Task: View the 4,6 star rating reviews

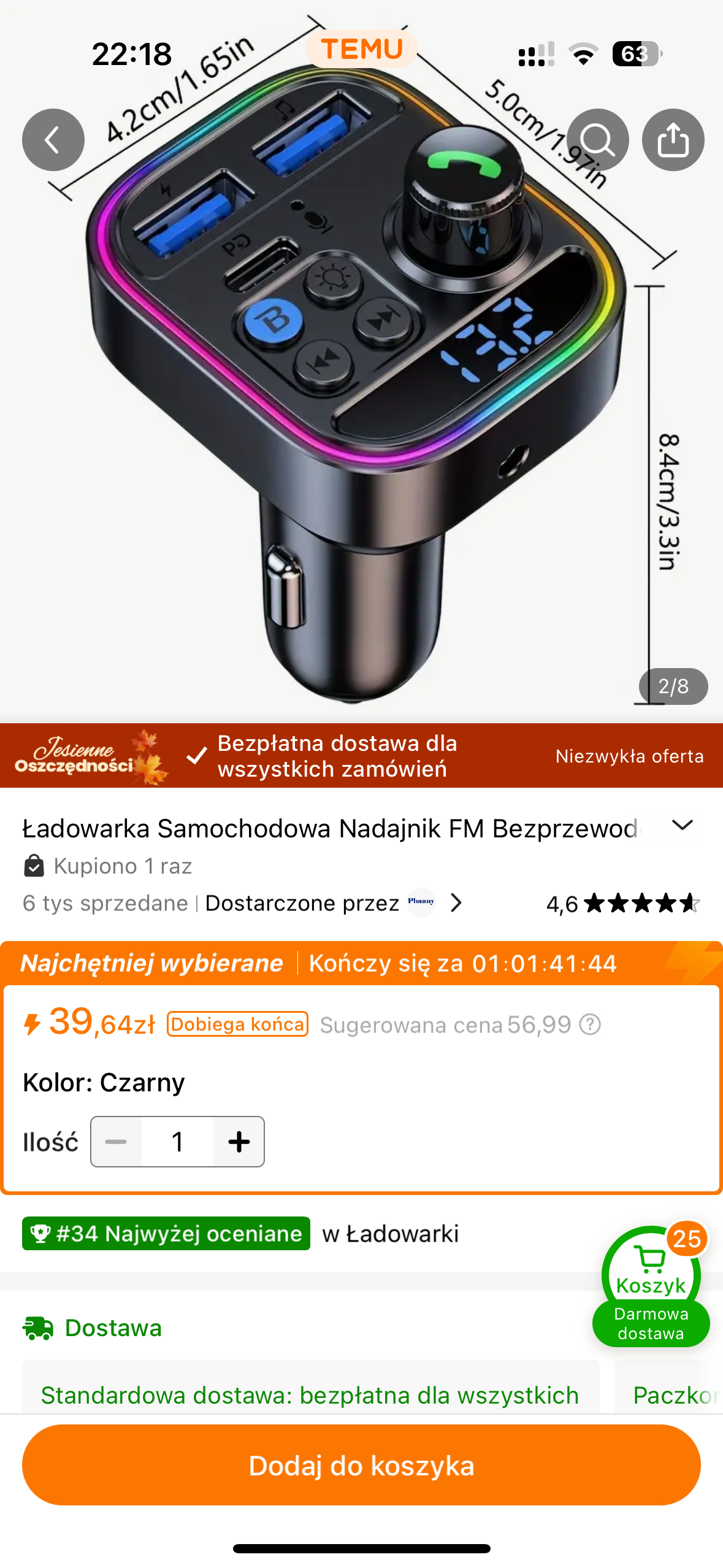Action: click(622, 904)
